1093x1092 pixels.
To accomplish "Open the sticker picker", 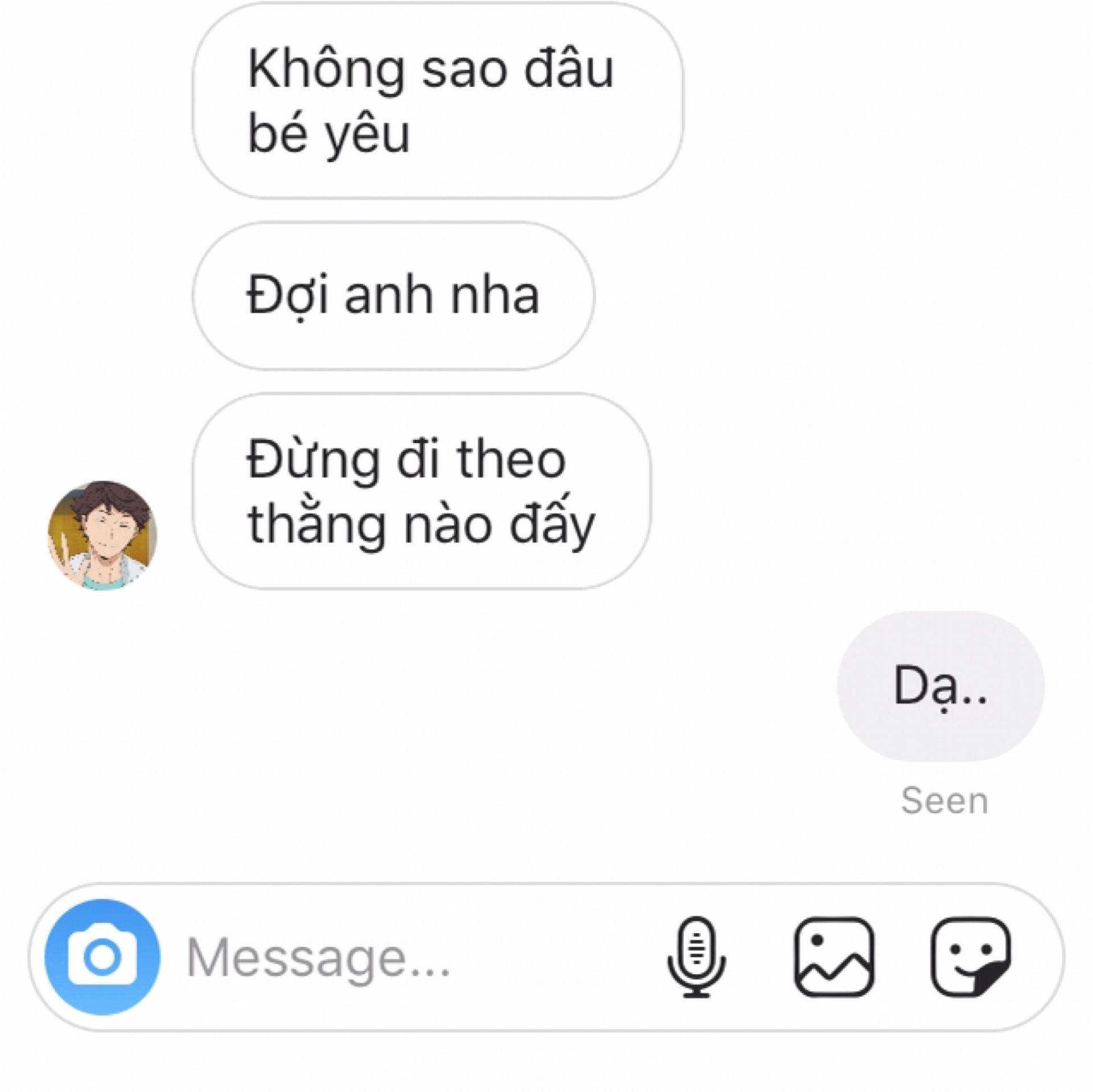I will [x=971, y=957].
